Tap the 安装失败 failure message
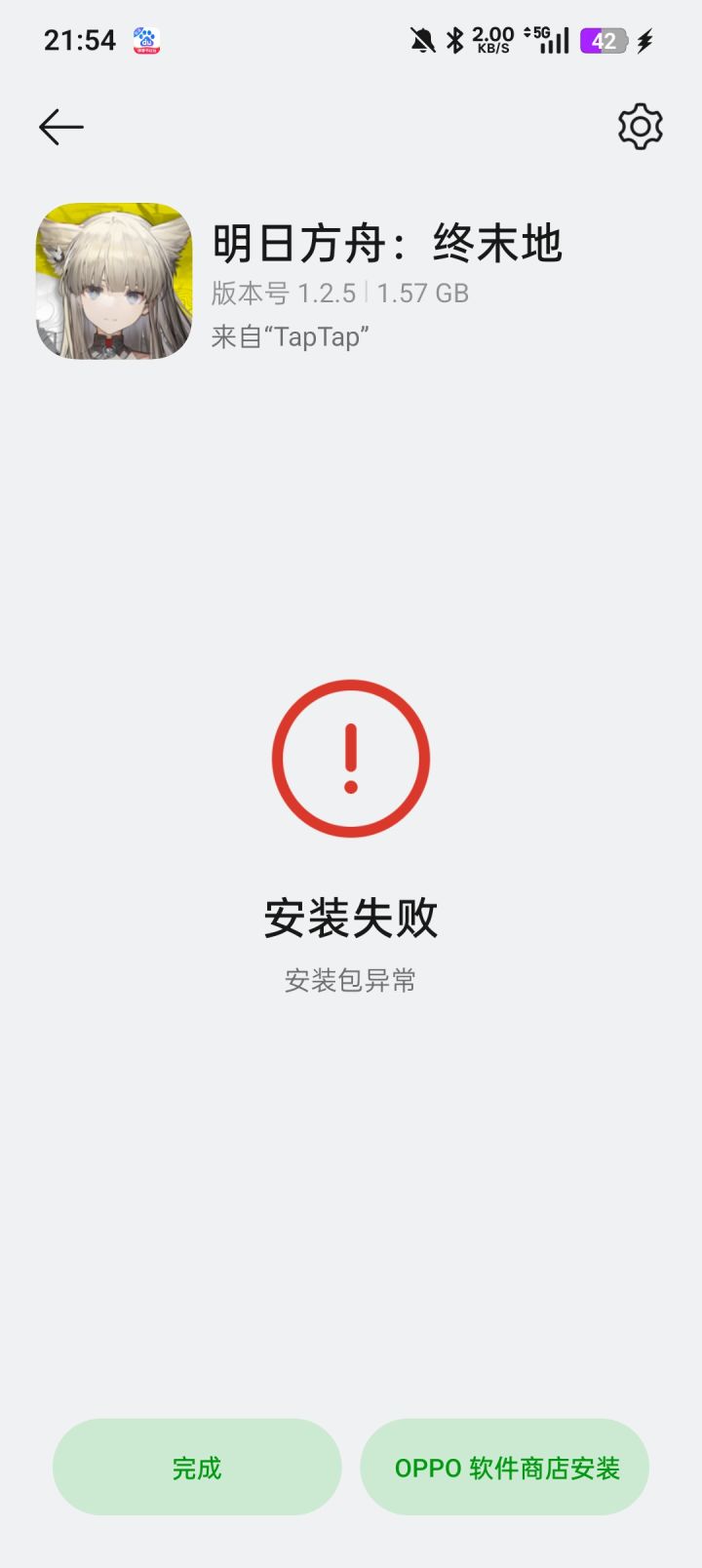702x1568 pixels. point(351,917)
